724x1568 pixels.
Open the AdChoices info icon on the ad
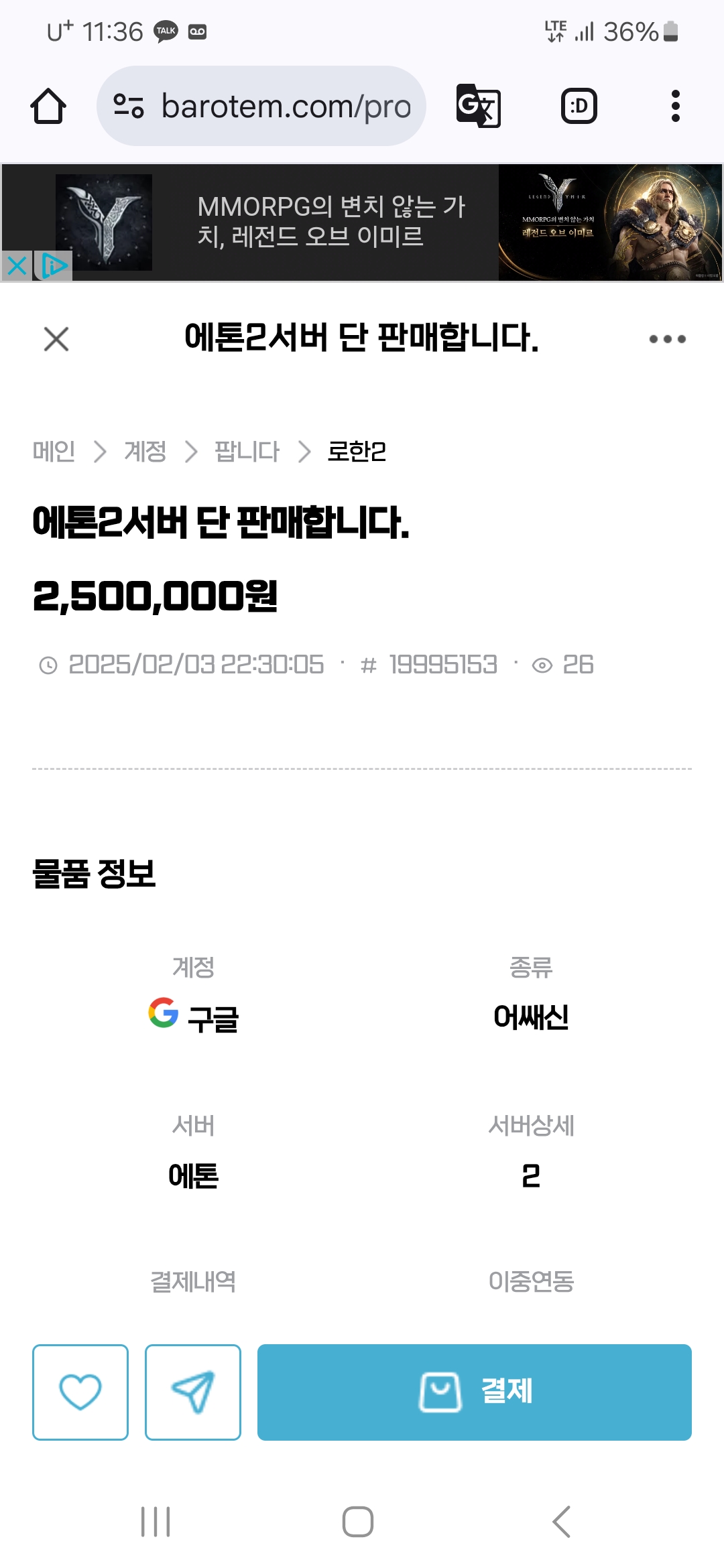54,266
